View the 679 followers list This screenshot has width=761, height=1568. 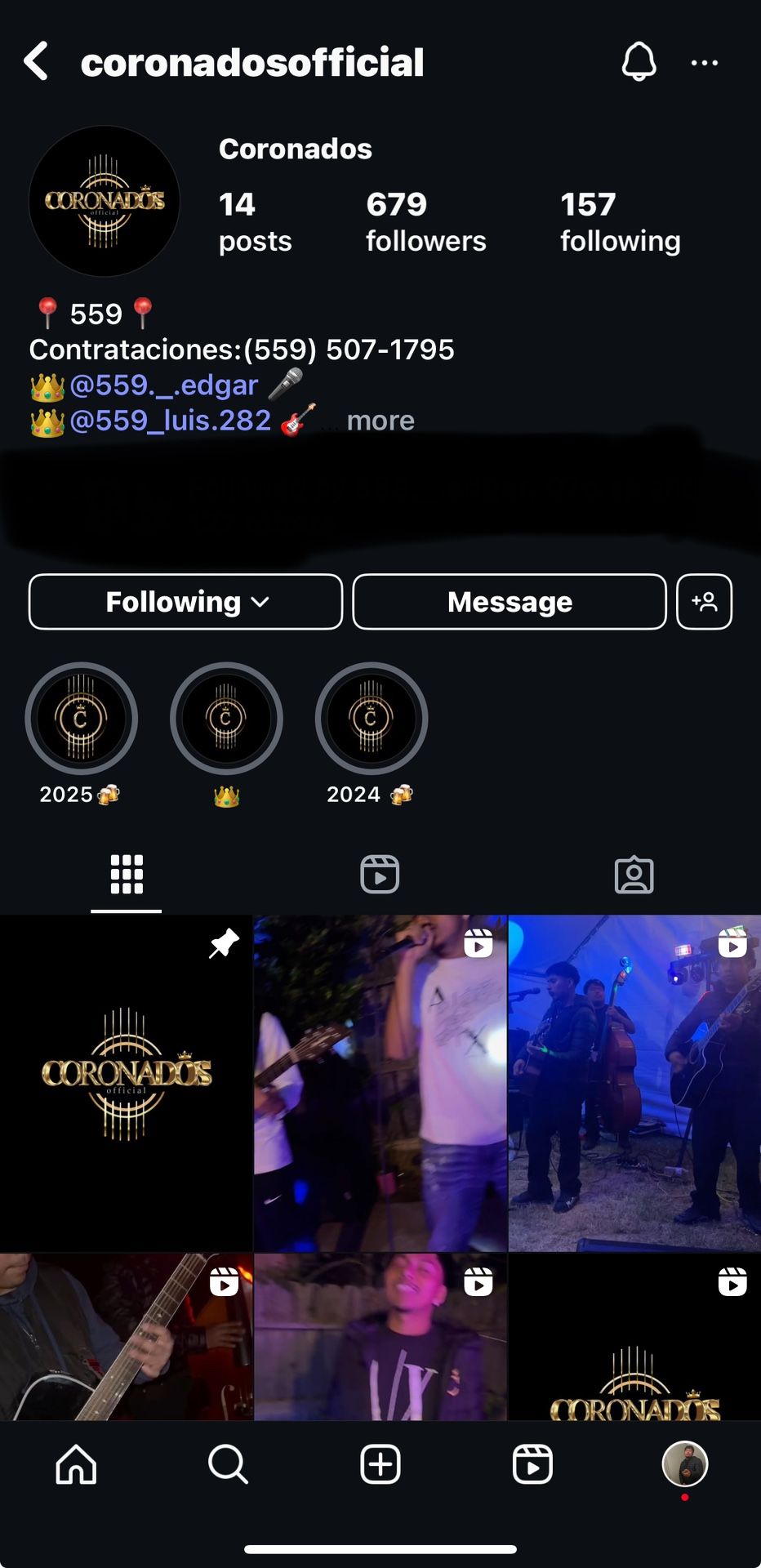point(425,222)
